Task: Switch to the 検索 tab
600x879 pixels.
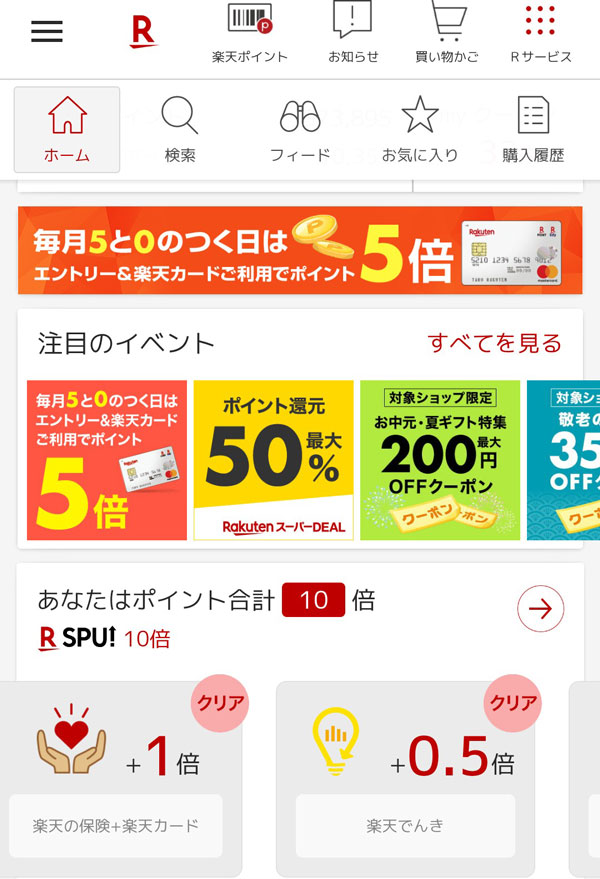Action: tap(180, 130)
